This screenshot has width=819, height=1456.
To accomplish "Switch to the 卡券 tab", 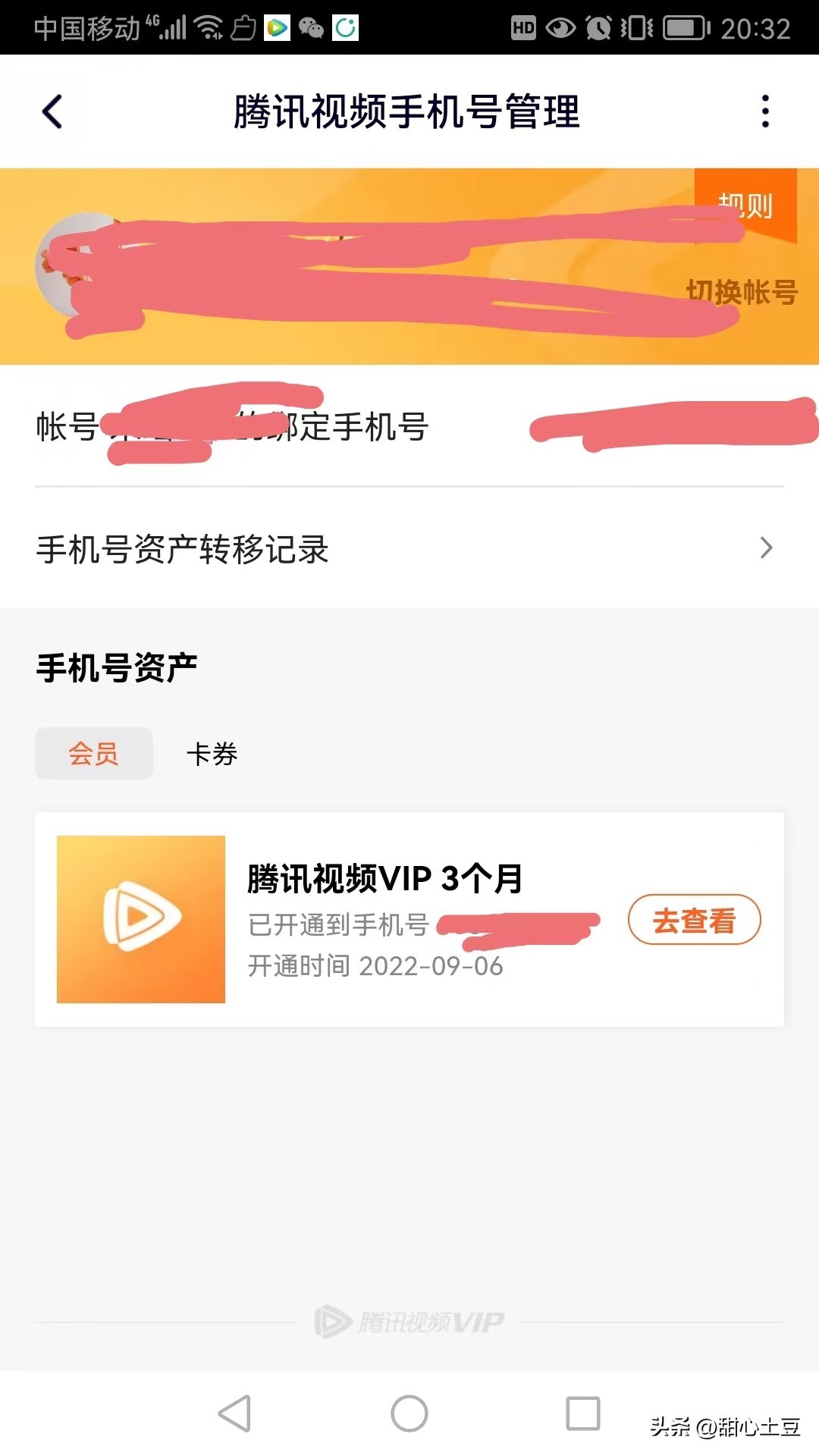I will click(x=212, y=754).
